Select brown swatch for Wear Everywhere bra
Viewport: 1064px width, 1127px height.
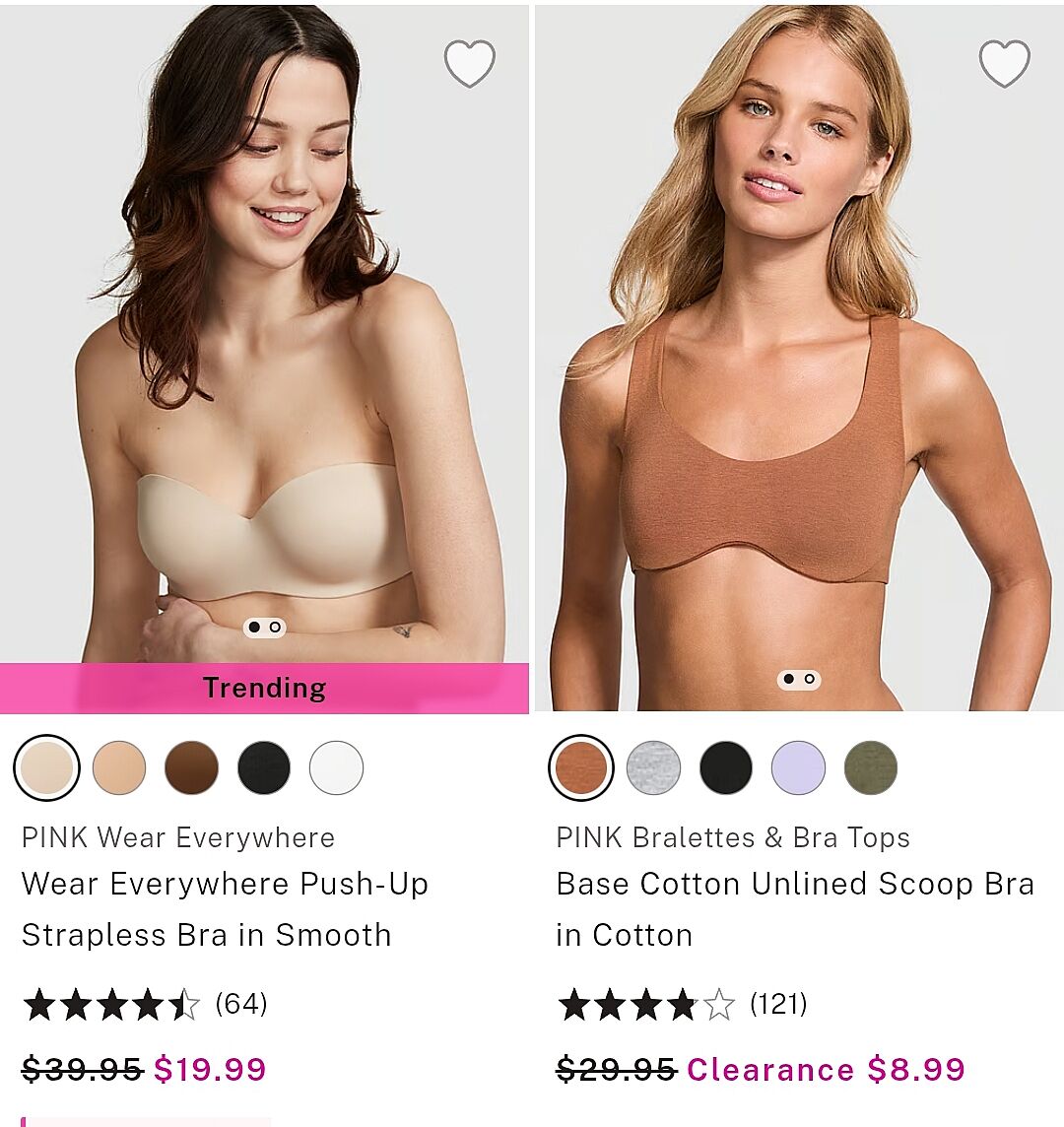[x=191, y=768]
